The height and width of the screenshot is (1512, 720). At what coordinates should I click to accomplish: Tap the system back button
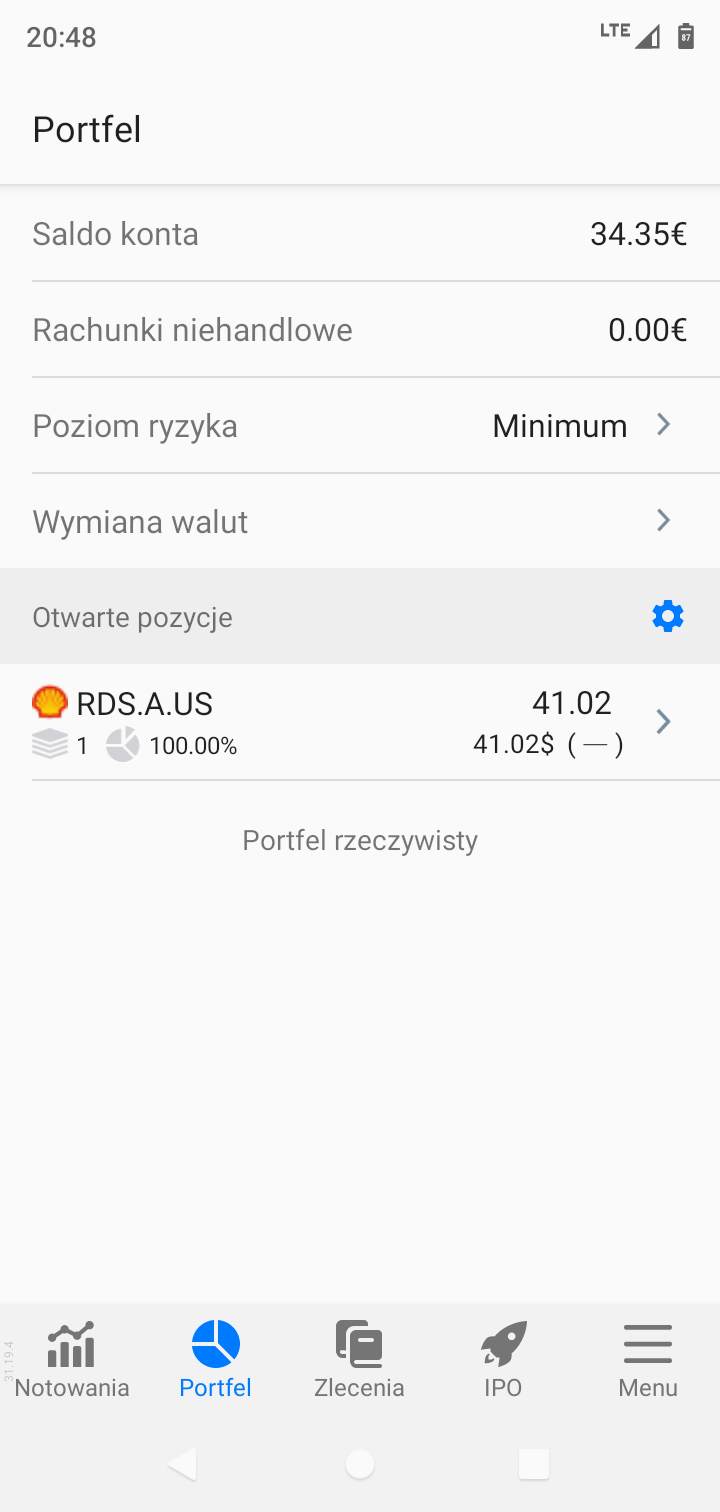[x=183, y=1465]
